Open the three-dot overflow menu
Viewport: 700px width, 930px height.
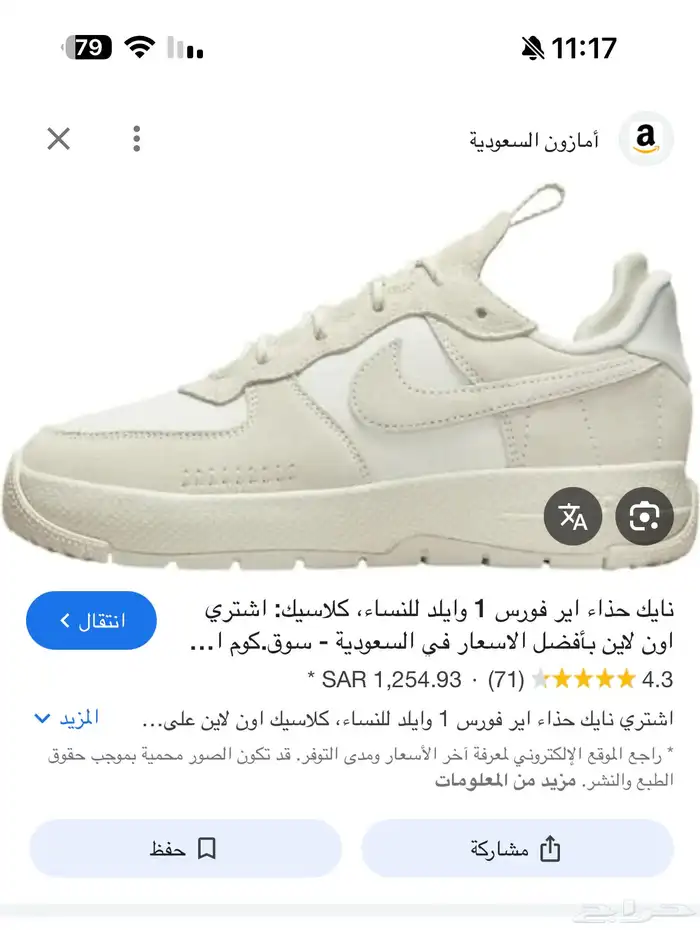pyautogui.click(x=137, y=139)
